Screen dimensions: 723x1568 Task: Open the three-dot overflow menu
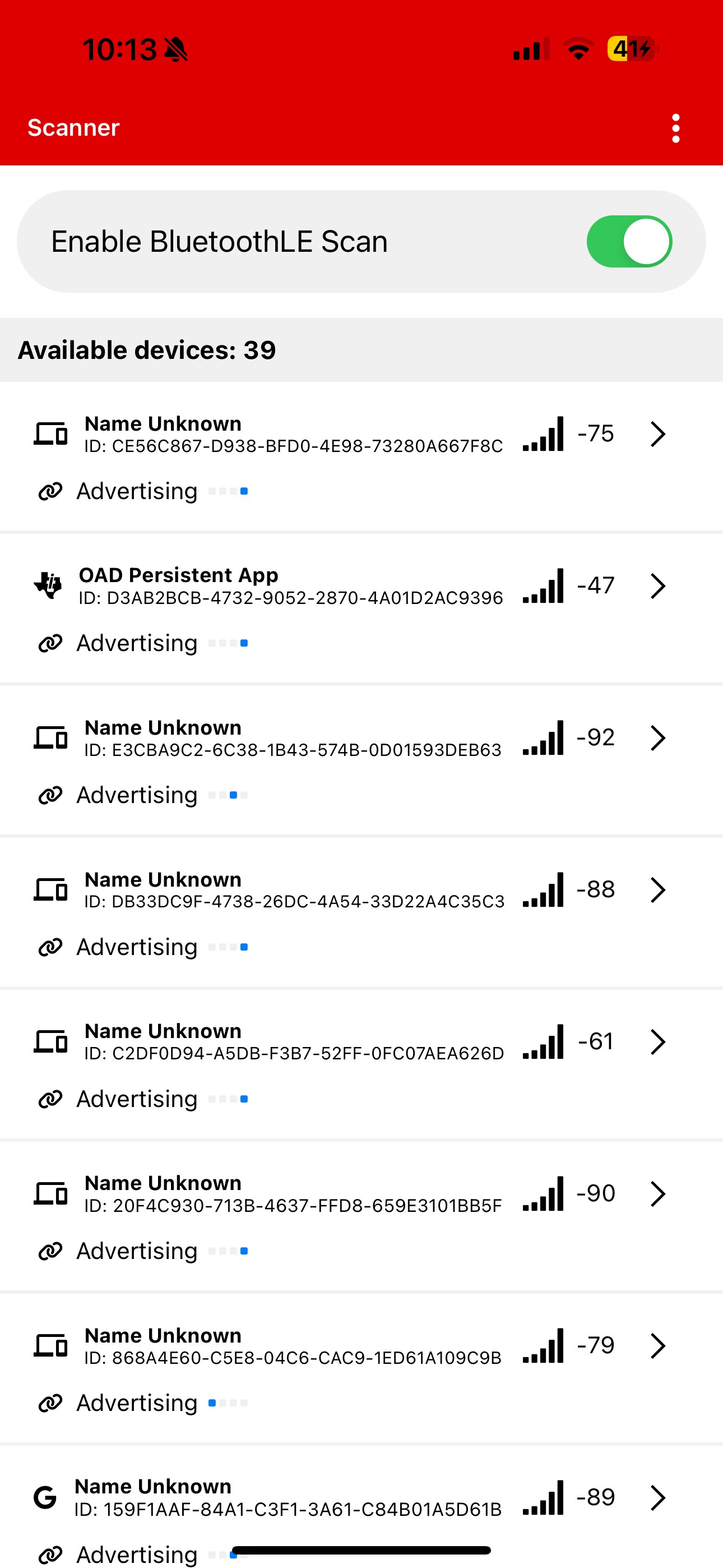click(675, 128)
